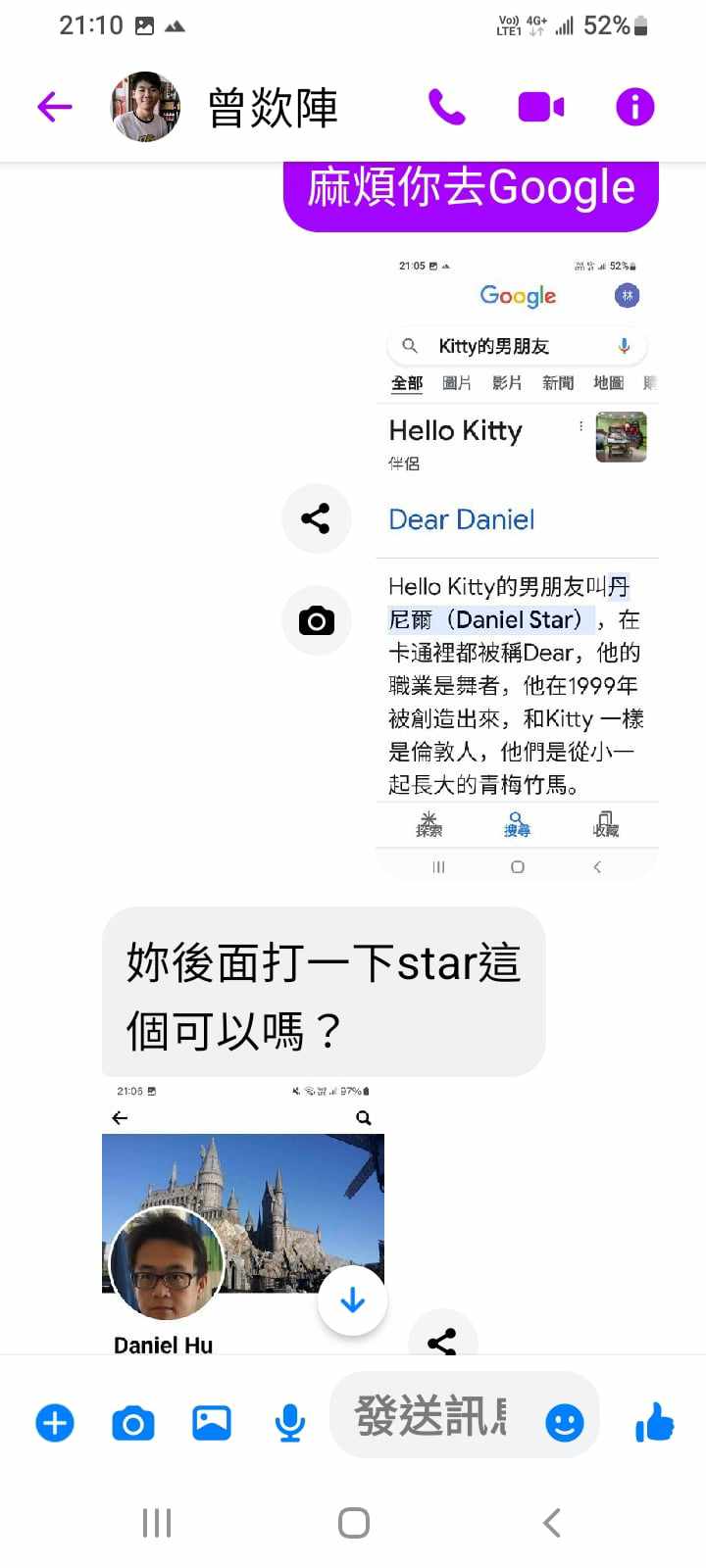Image resolution: width=706 pixels, height=1568 pixels.
Task: Open camera beside Google screenshot
Action: pos(316,620)
